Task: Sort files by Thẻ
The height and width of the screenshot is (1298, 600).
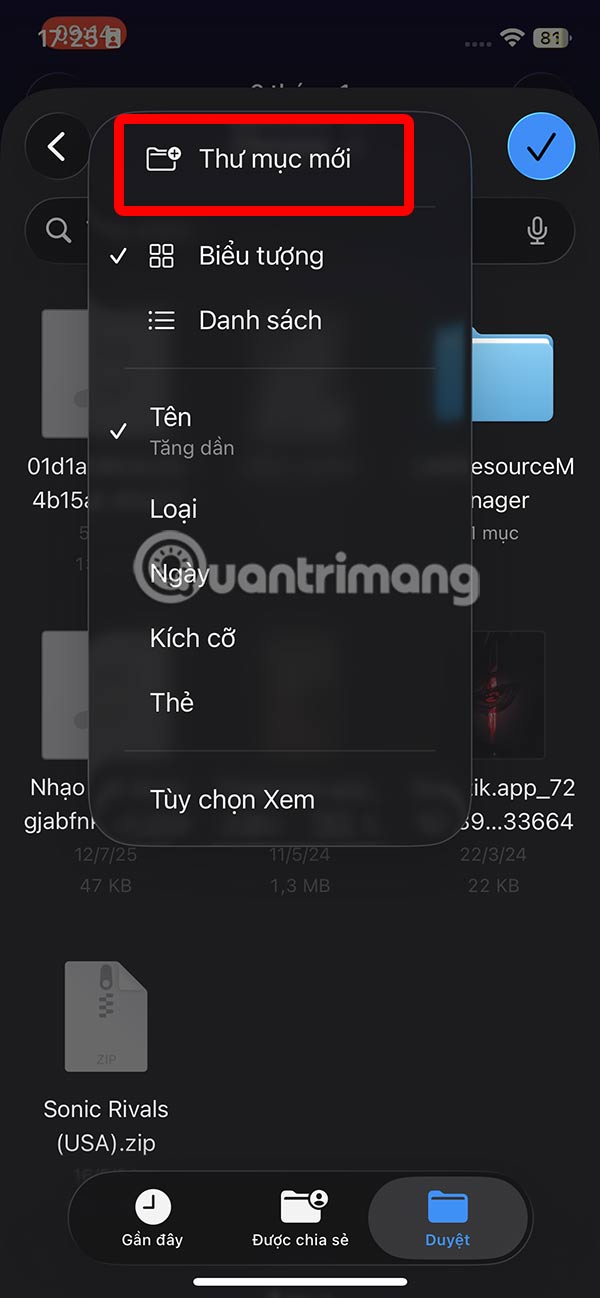Action: 172,702
